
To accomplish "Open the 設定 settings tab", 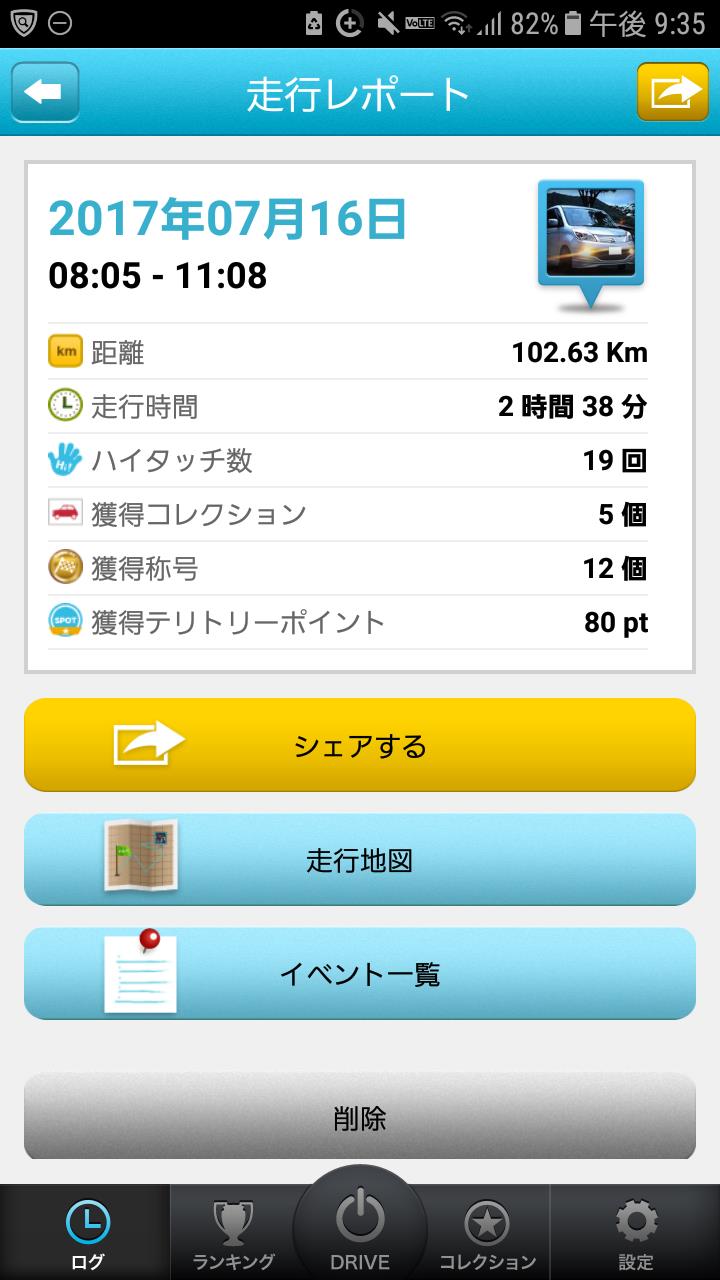I will tap(636, 1233).
